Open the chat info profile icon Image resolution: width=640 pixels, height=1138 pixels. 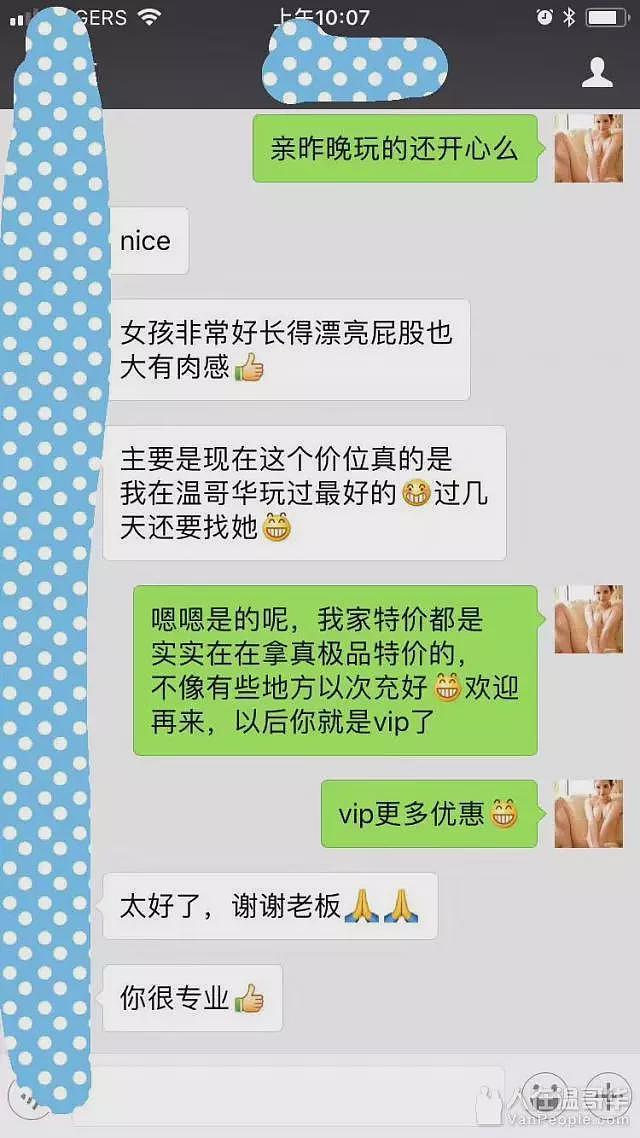(597, 72)
